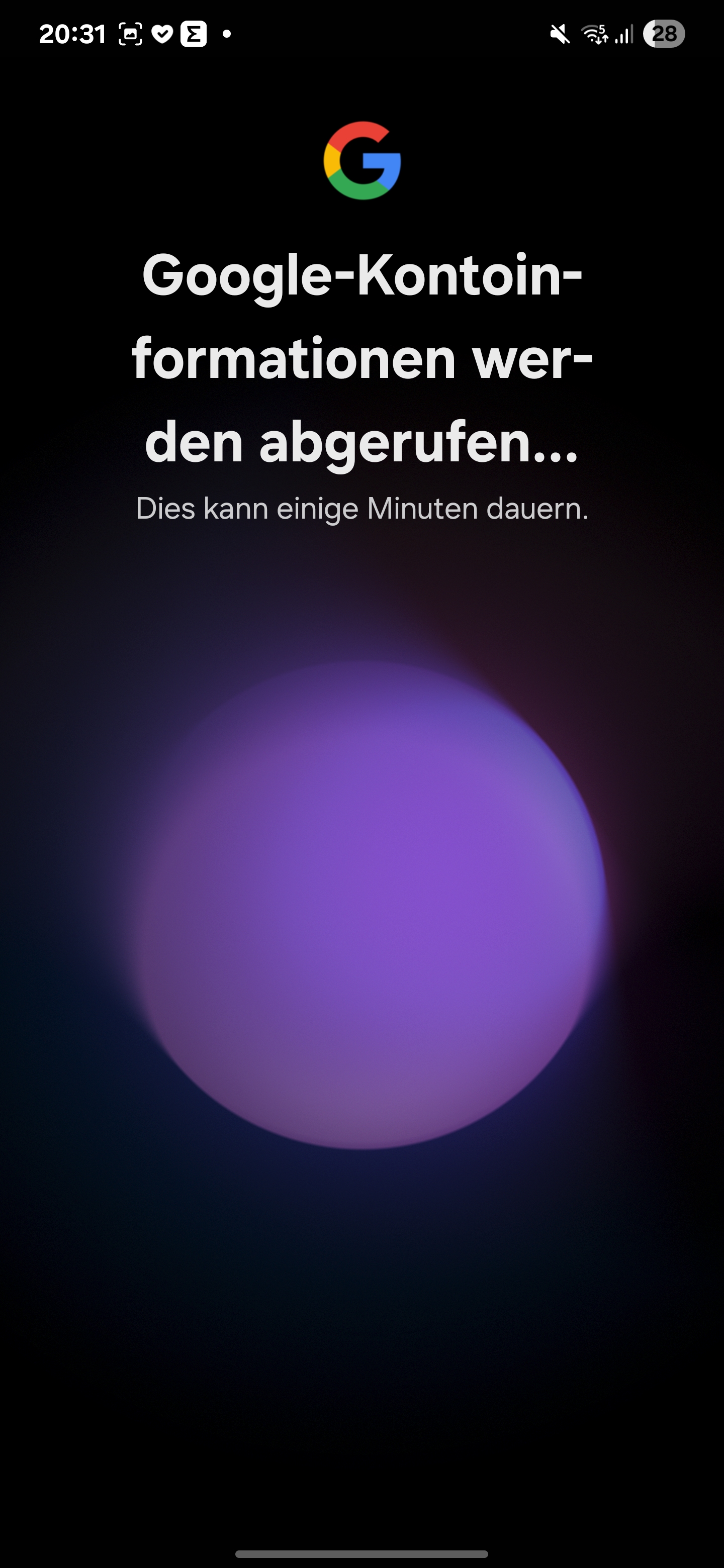724x1568 pixels.
Task: Tap the home gesture handle at the bottom
Action: point(361,1553)
